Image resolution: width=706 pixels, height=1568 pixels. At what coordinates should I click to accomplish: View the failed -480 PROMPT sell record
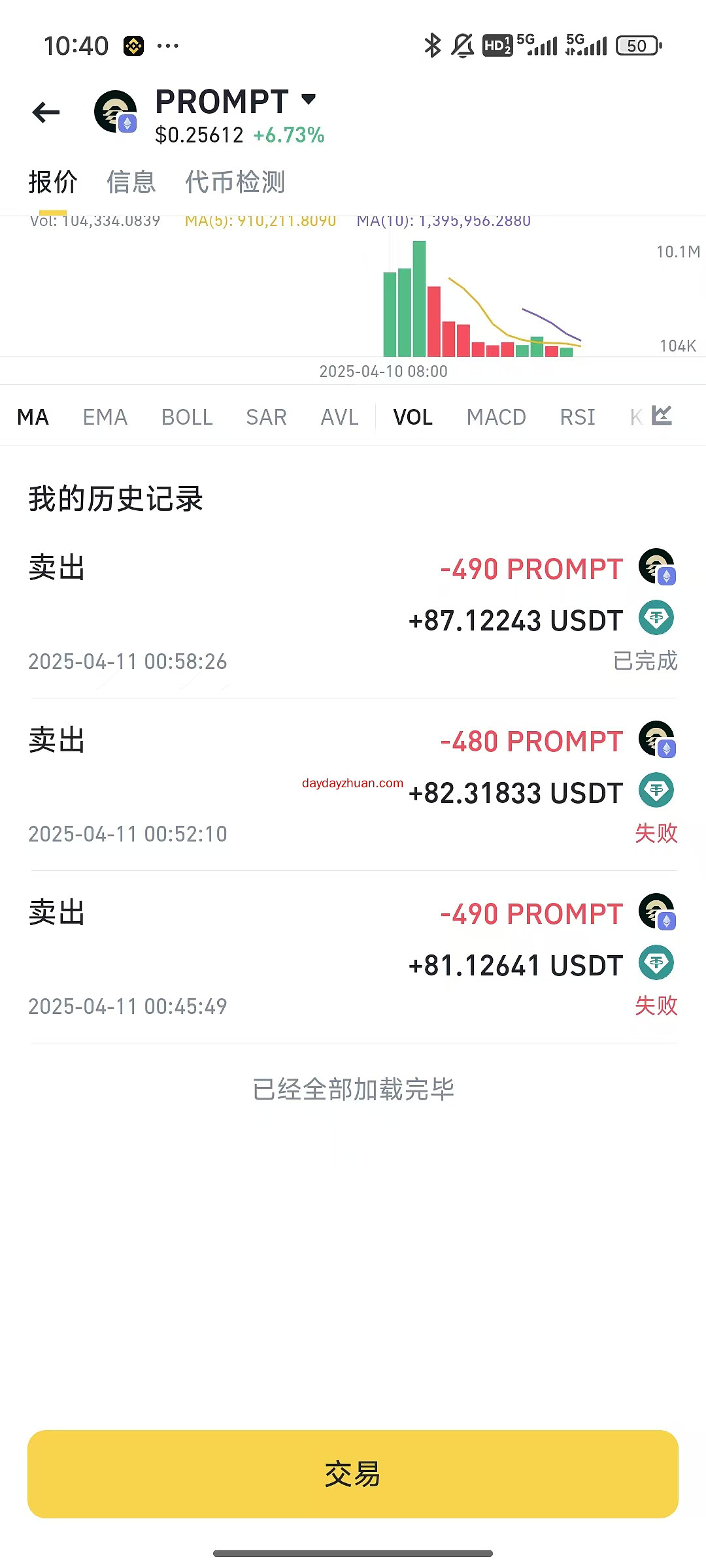[353, 785]
